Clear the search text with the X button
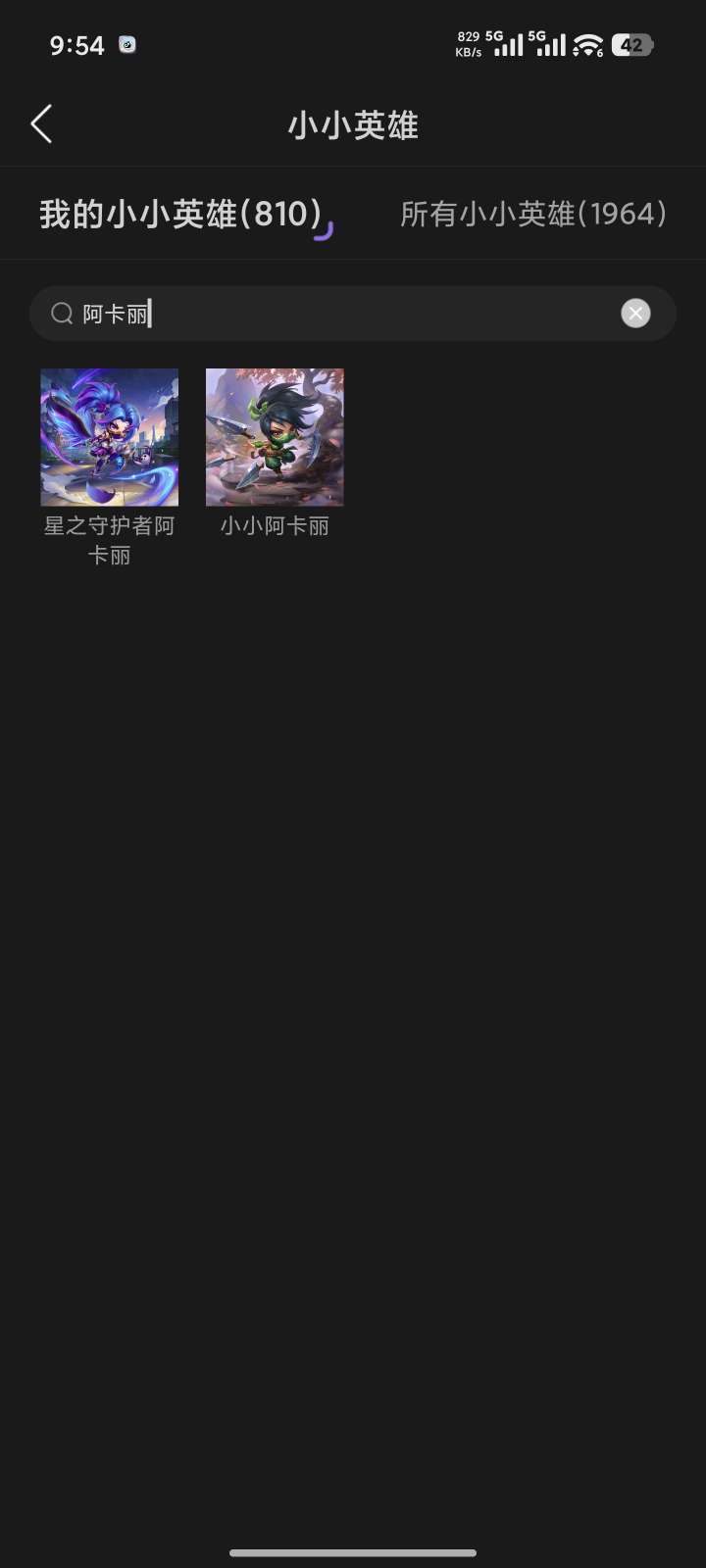 point(635,314)
